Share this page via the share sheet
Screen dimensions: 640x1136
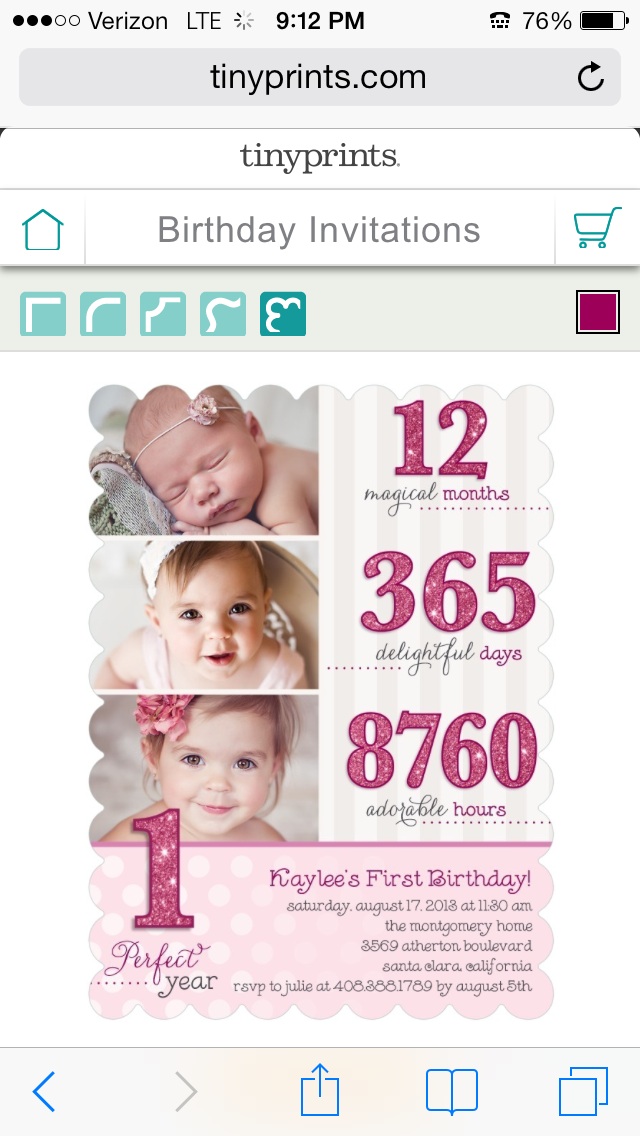[x=320, y=1089]
